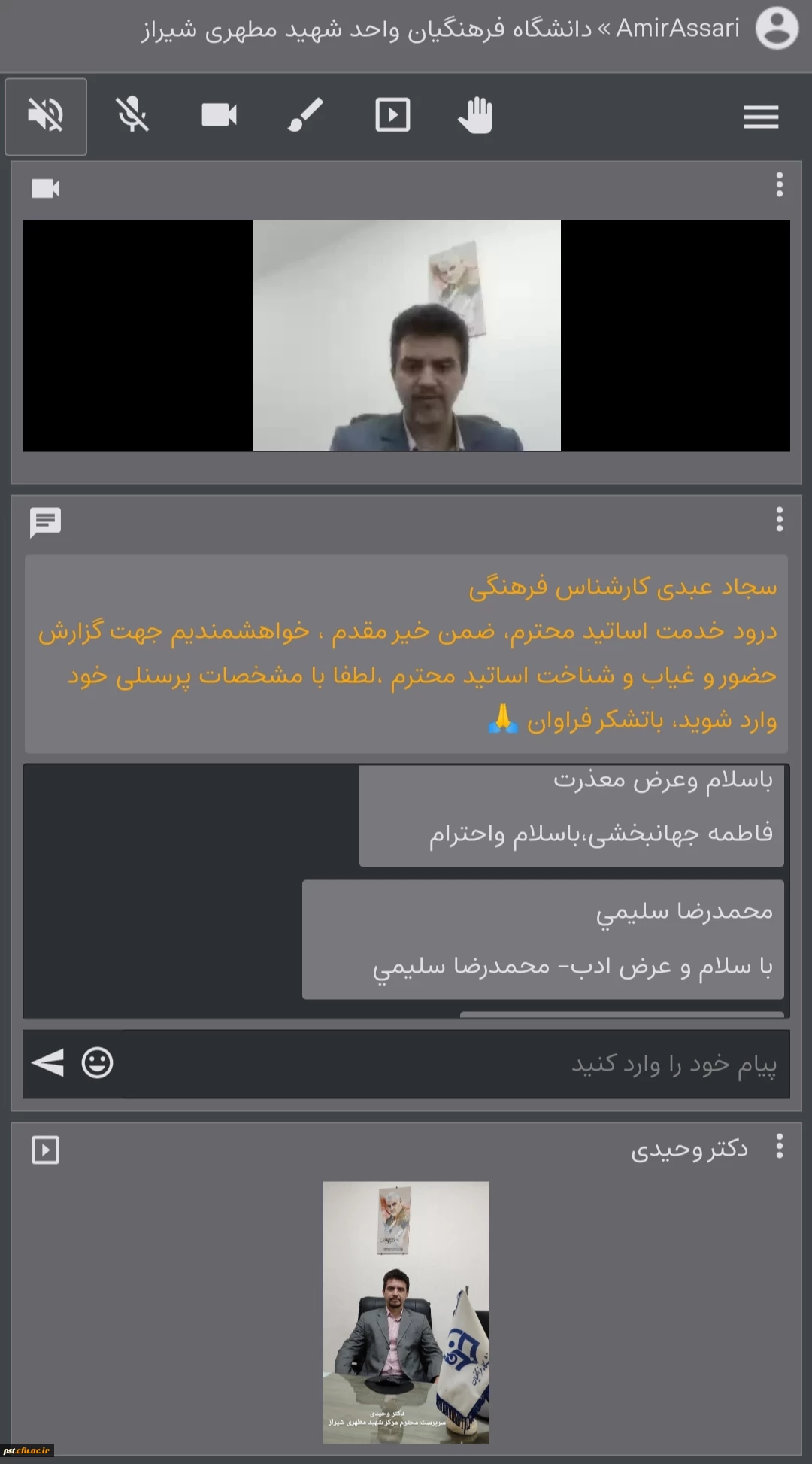The width and height of the screenshot is (812, 1464).
Task: Open the hamburger main menu
Action: pyautogui.click(x=761, y=117)
